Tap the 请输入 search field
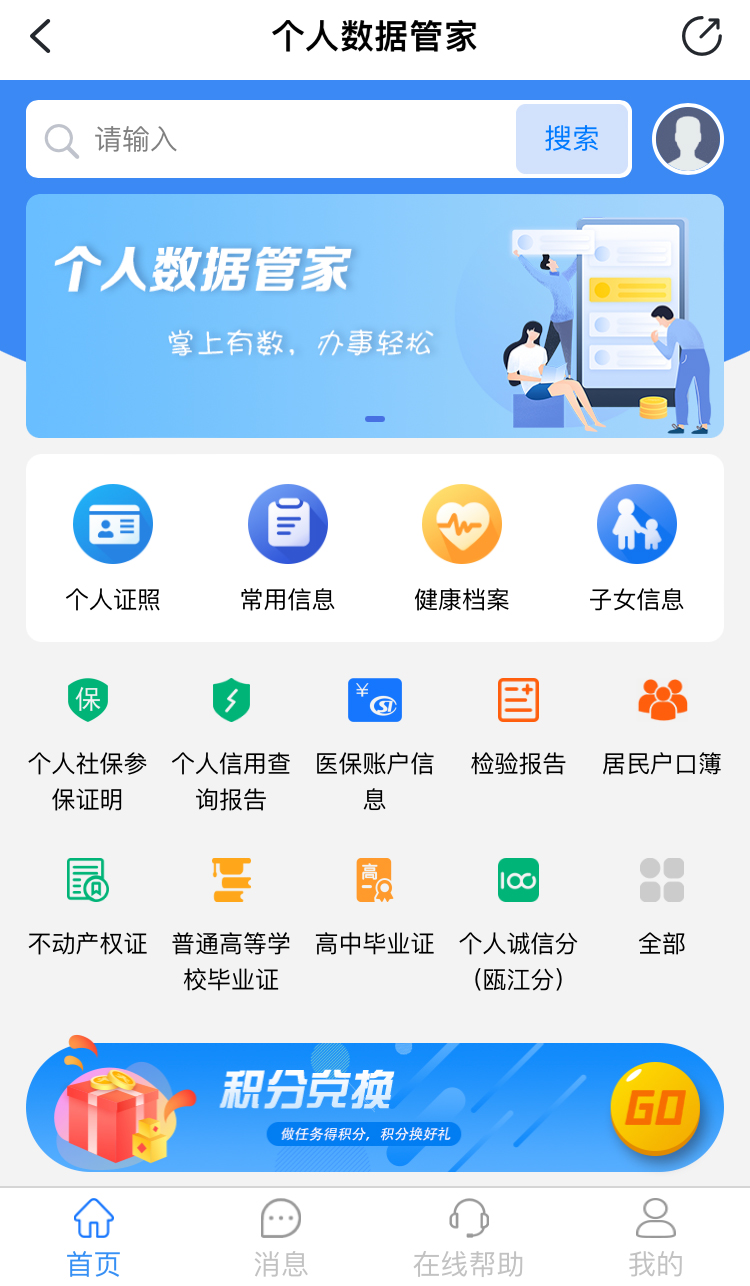The height and width of the screenshot is (1286, 750). coord(272,139)
